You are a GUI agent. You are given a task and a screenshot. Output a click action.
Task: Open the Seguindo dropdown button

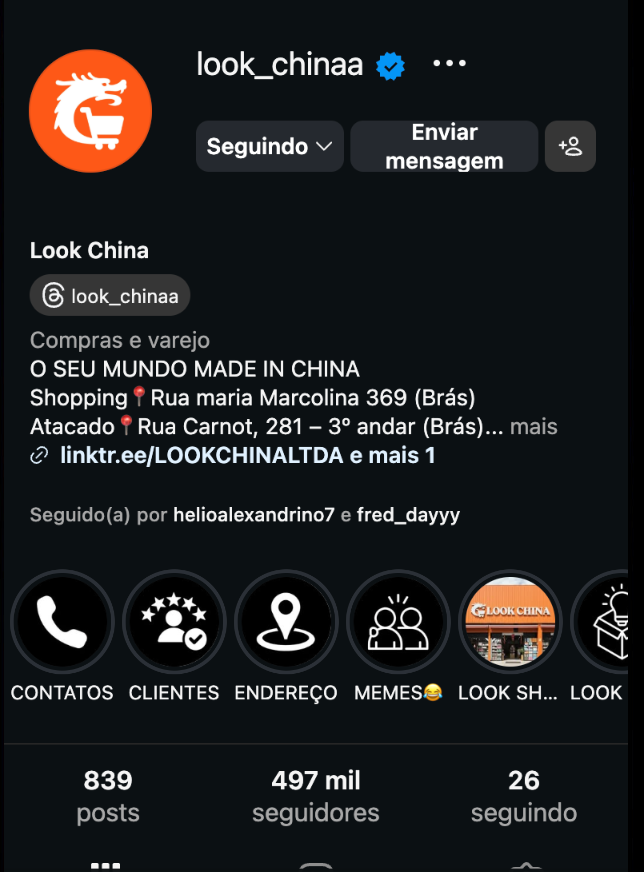coord(269,146)
